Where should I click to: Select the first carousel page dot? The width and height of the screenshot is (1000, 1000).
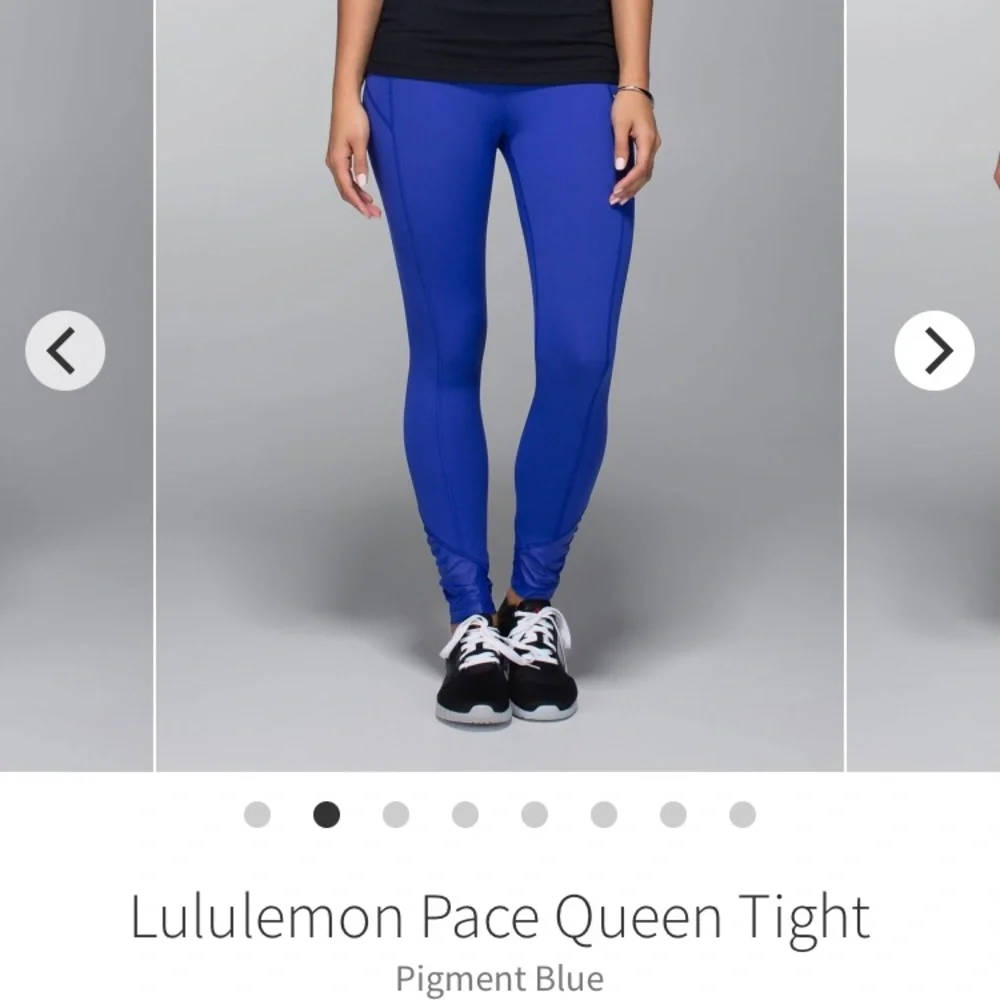pos(257,815)
